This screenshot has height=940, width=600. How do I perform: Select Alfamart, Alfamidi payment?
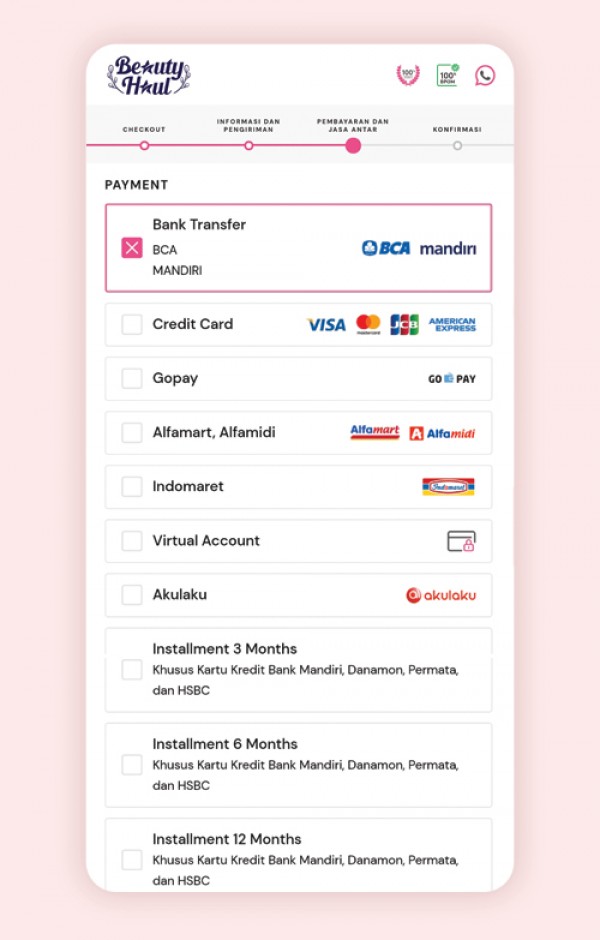point(132,433)
